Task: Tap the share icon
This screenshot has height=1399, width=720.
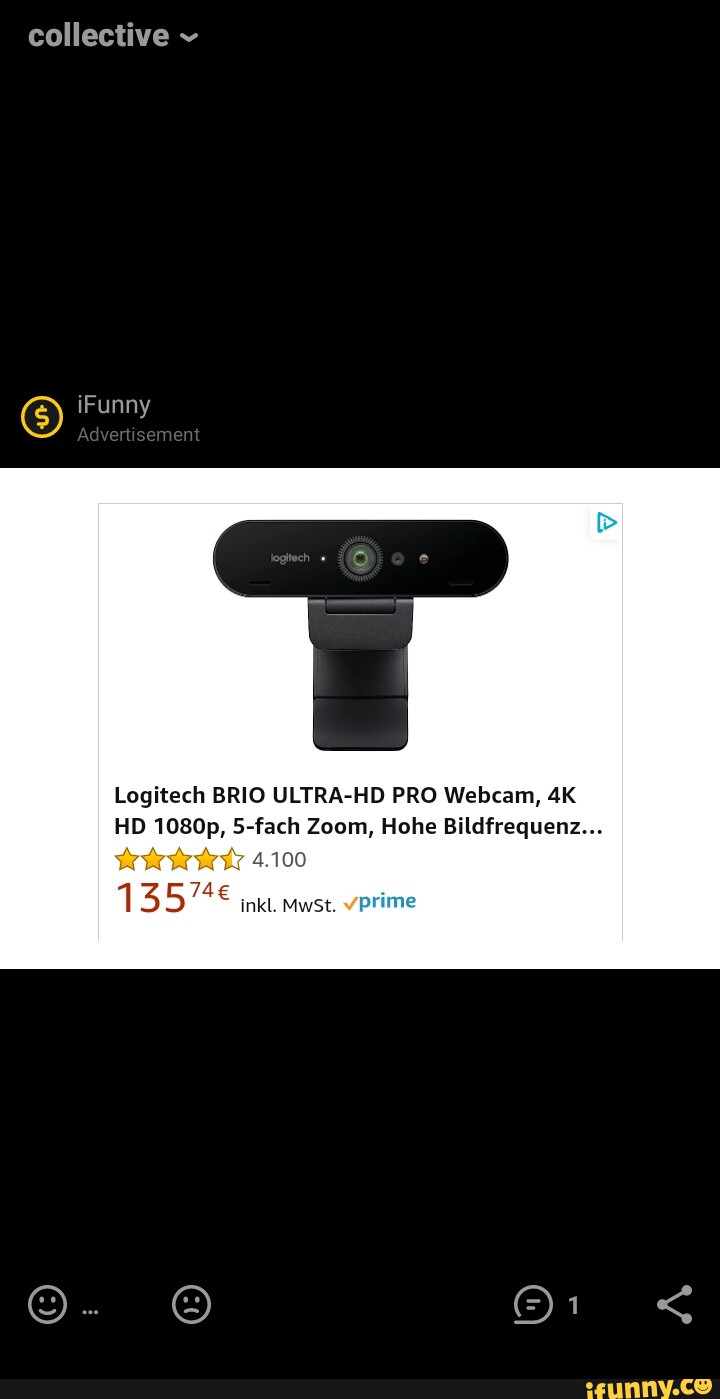Action: tap(675, 1305)
